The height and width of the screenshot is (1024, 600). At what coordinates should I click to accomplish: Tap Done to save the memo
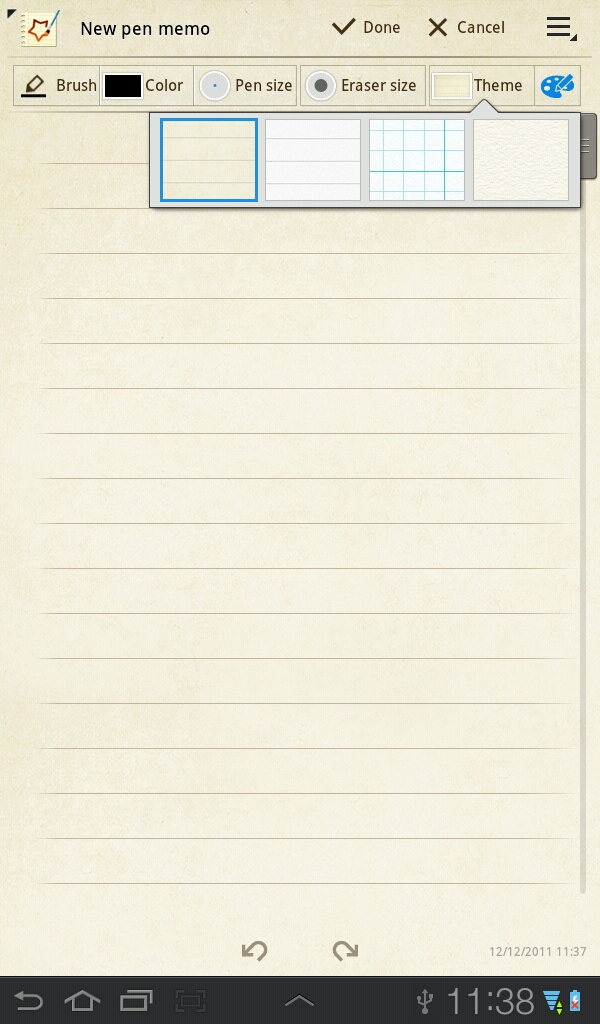[x=366, y=28]
